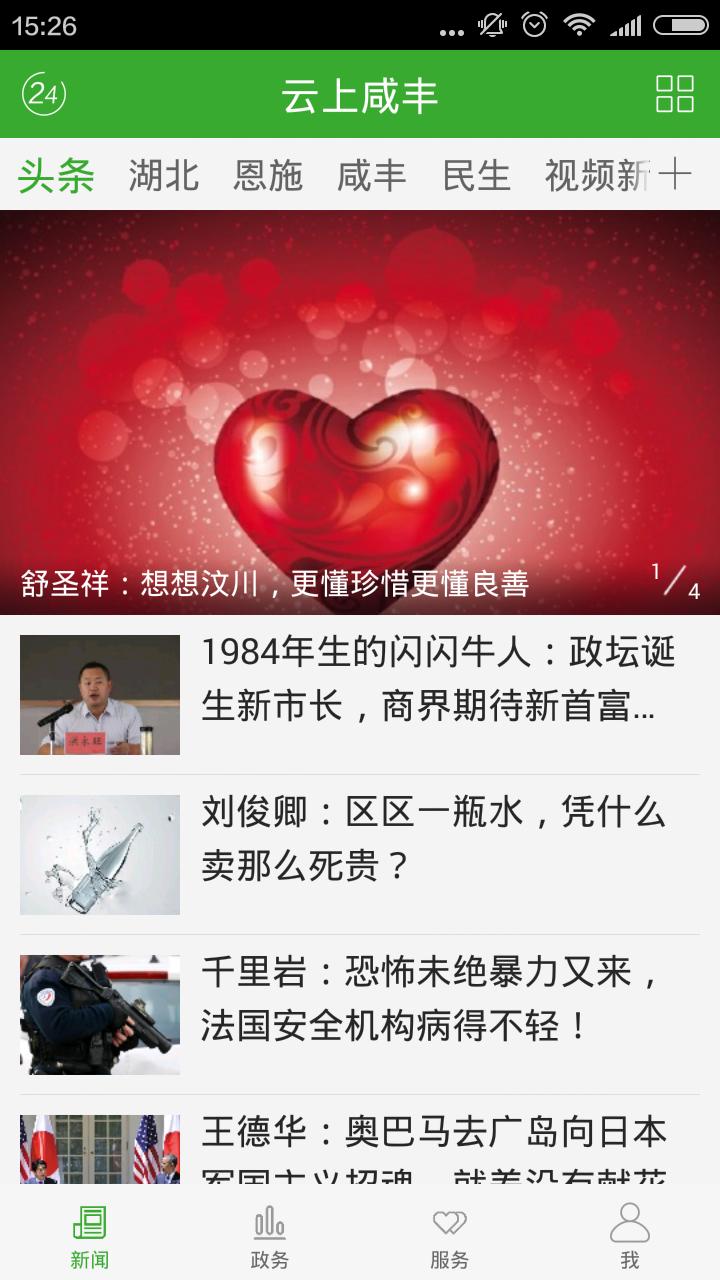
Task: Switch to the 湖北 news tab
Action: tap(163, 173)
